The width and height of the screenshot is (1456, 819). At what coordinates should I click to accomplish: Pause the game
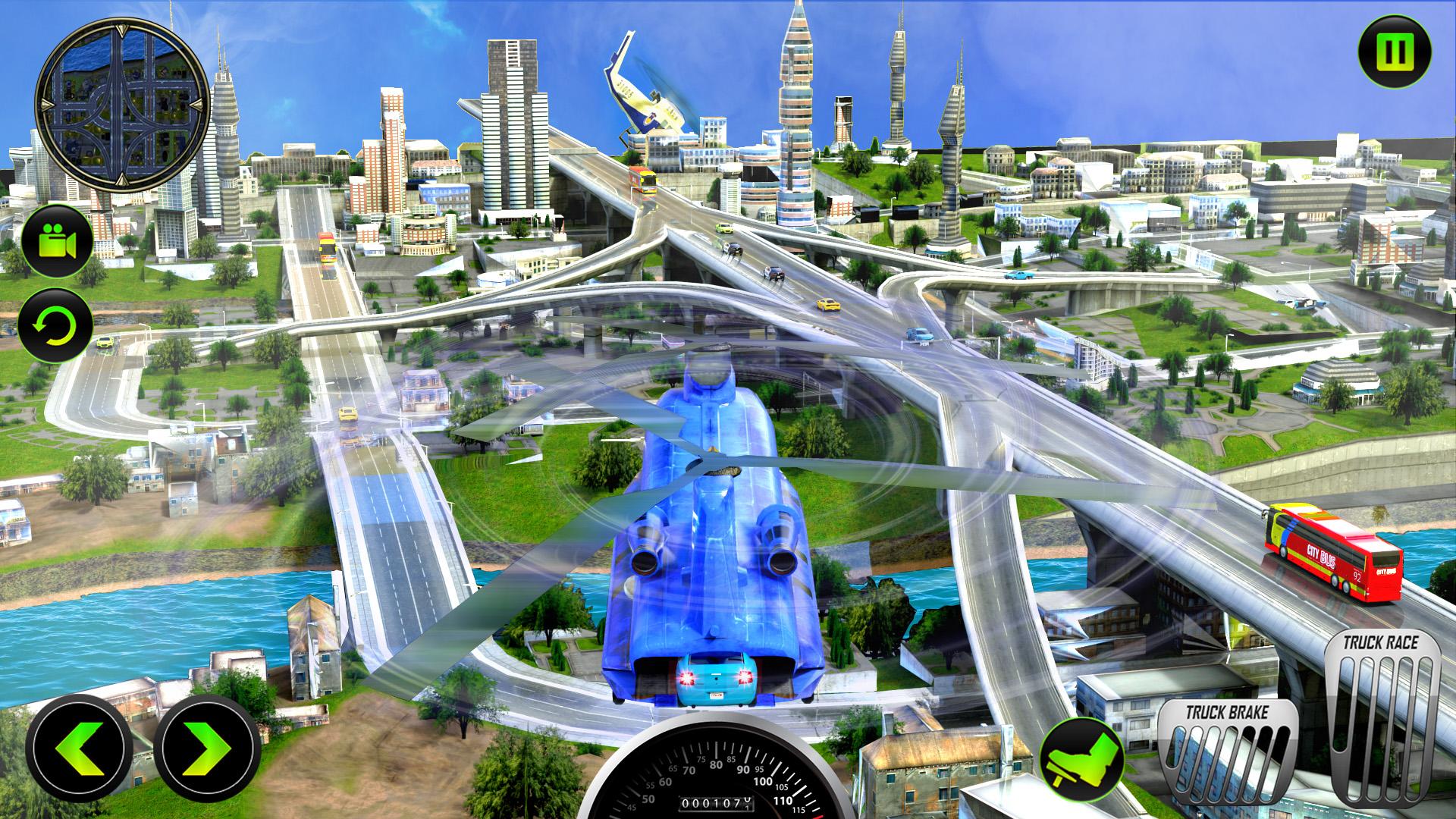click(1395, 52)
